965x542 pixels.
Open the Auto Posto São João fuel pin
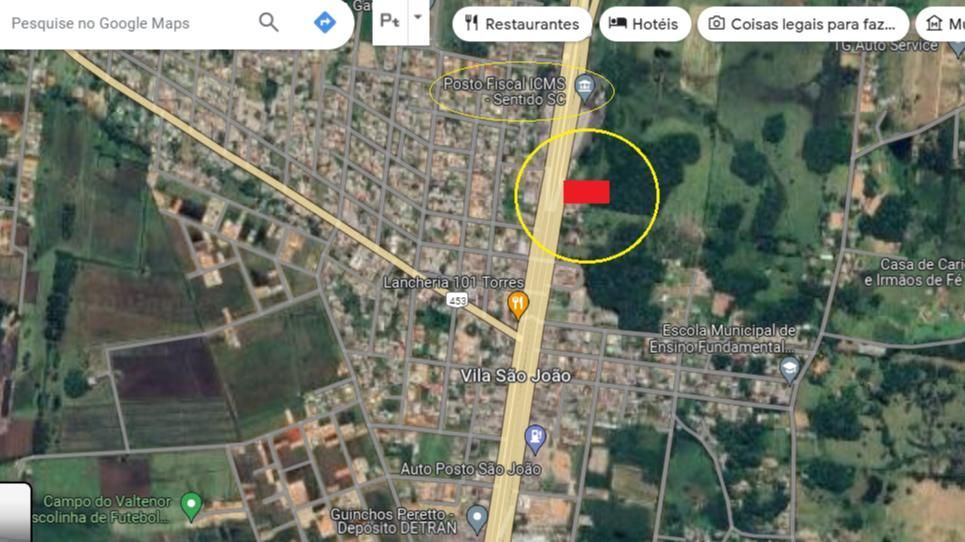coord(536,437)
